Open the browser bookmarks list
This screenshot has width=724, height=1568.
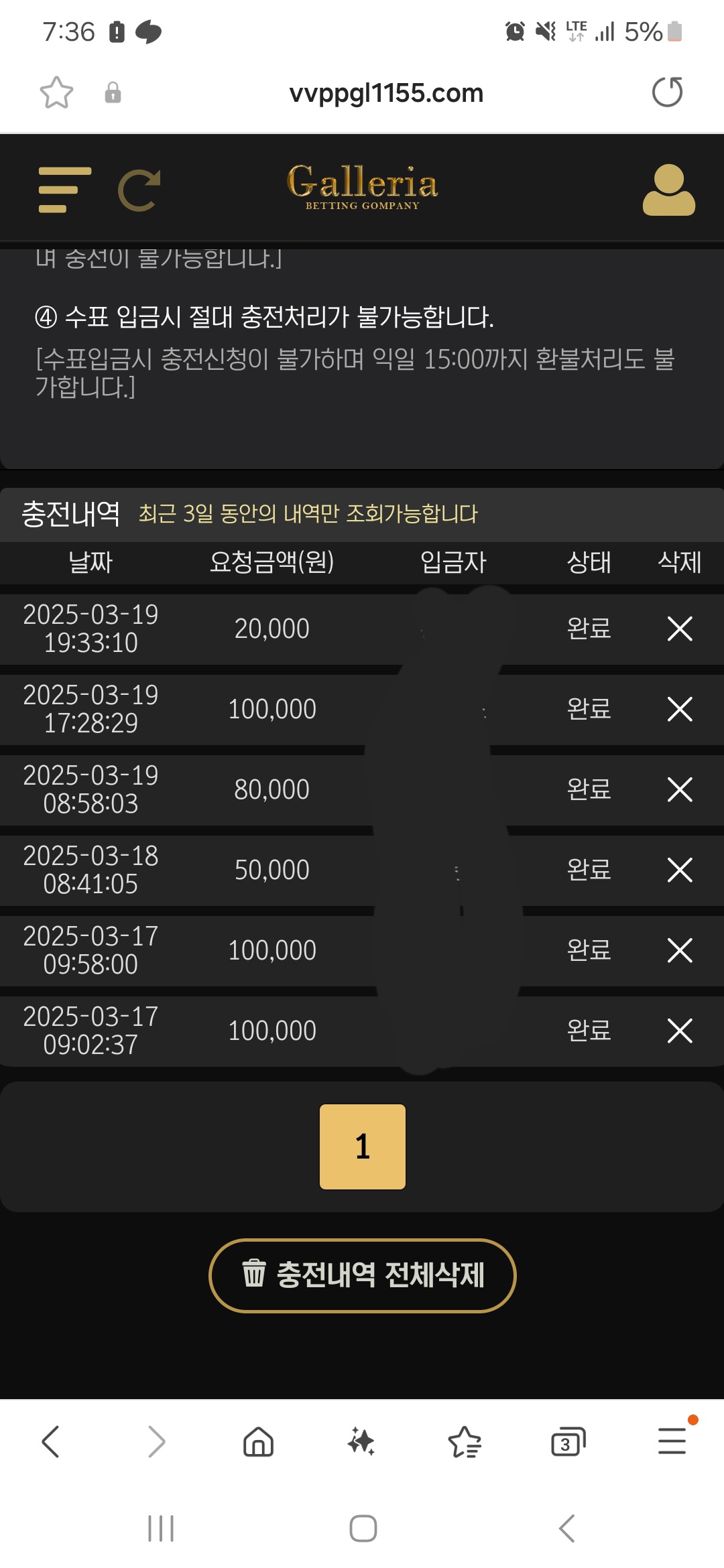(x=465, y=1441)
